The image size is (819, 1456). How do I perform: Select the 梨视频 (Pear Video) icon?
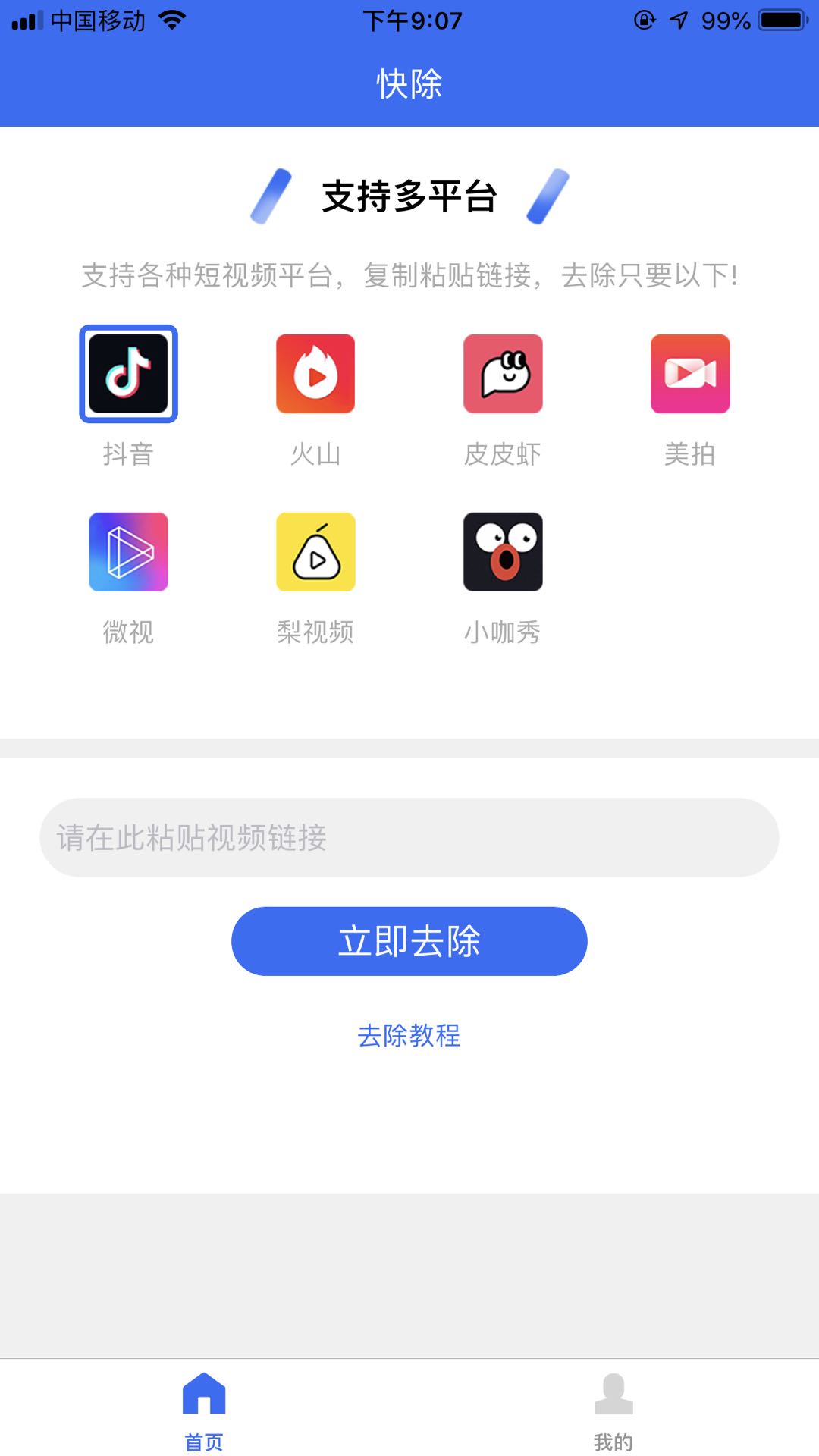pyautogui.click(x=315, y=551)
